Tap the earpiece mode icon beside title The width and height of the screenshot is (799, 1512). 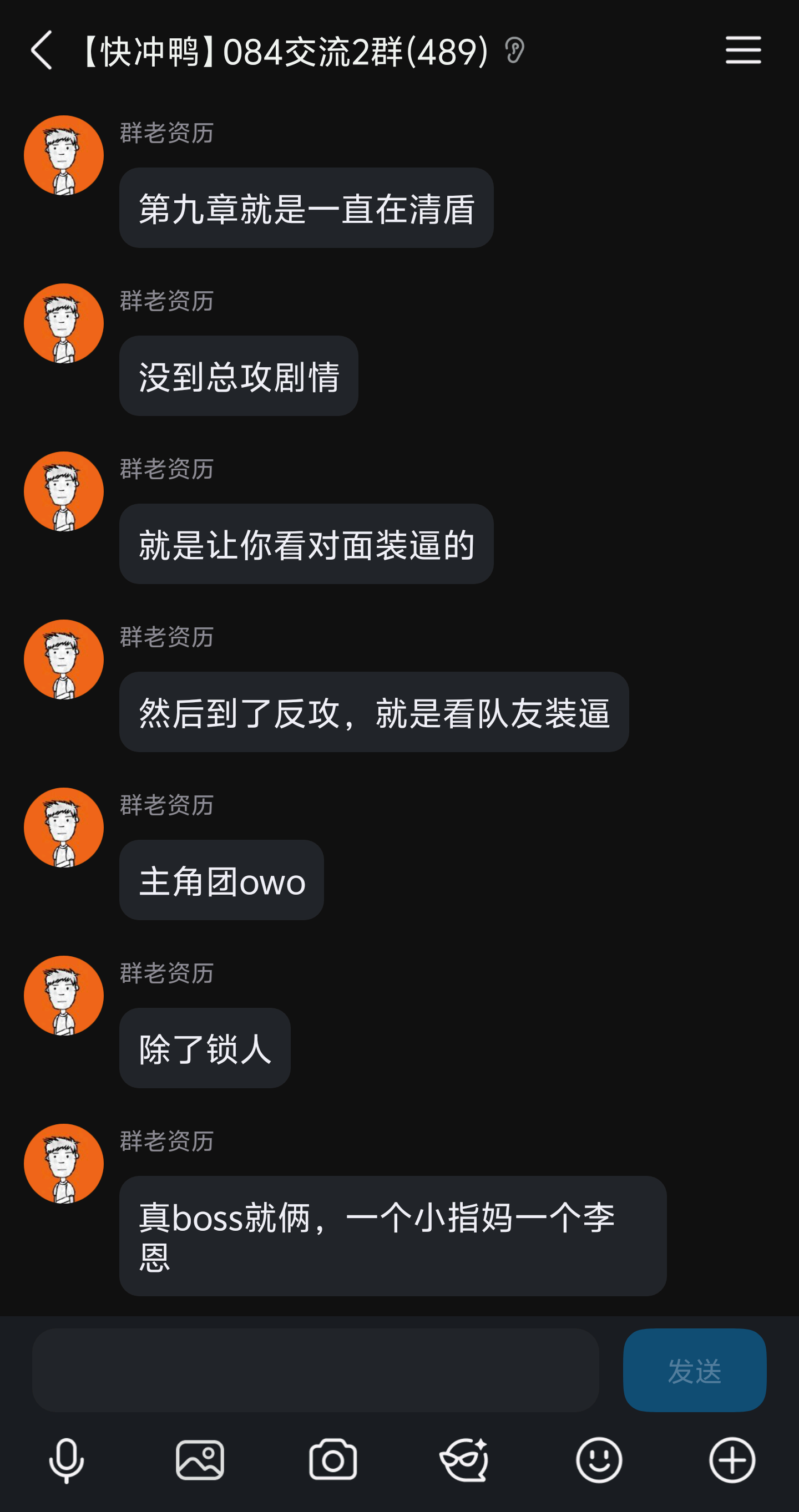[x=514, y=50]
